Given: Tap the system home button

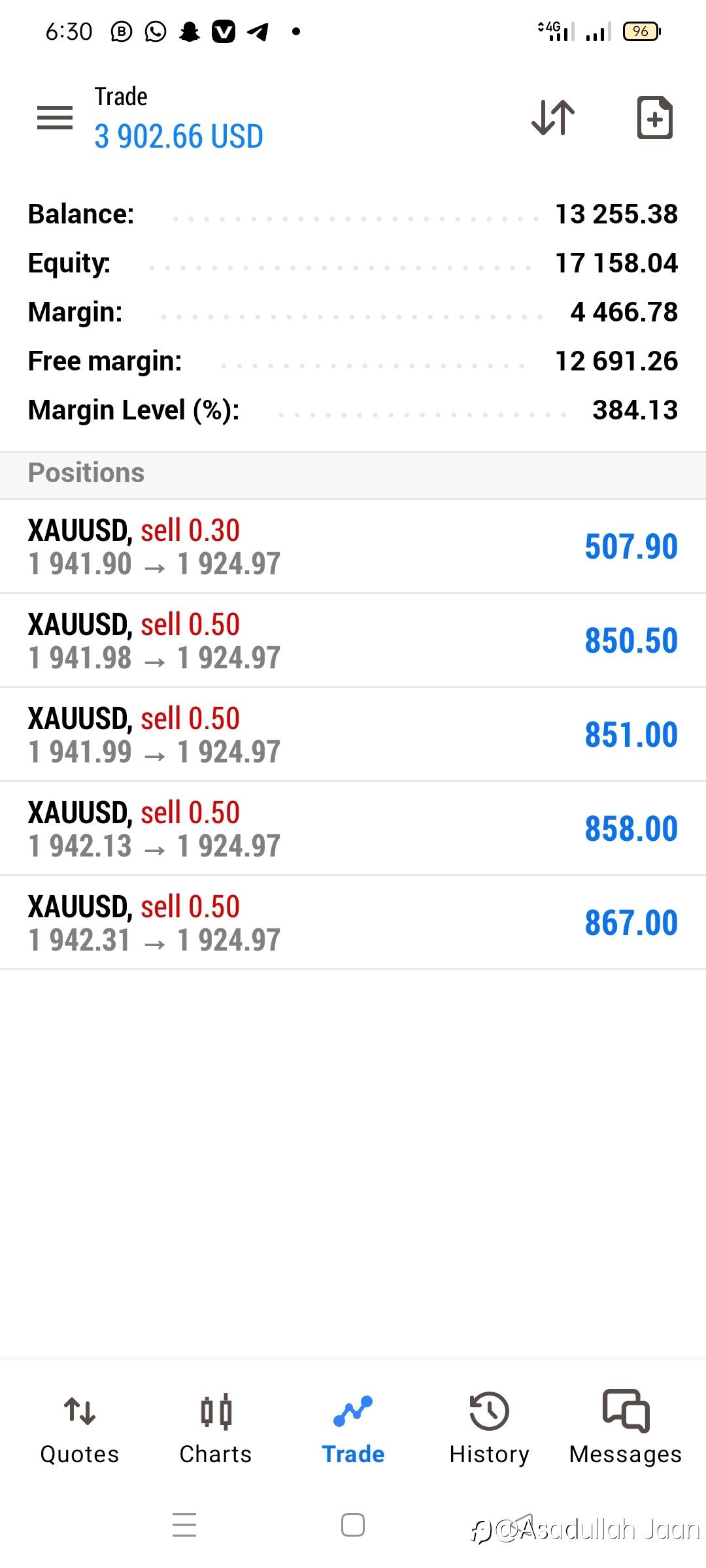Looking at the screenshot, I should [x=353, y=1525].
